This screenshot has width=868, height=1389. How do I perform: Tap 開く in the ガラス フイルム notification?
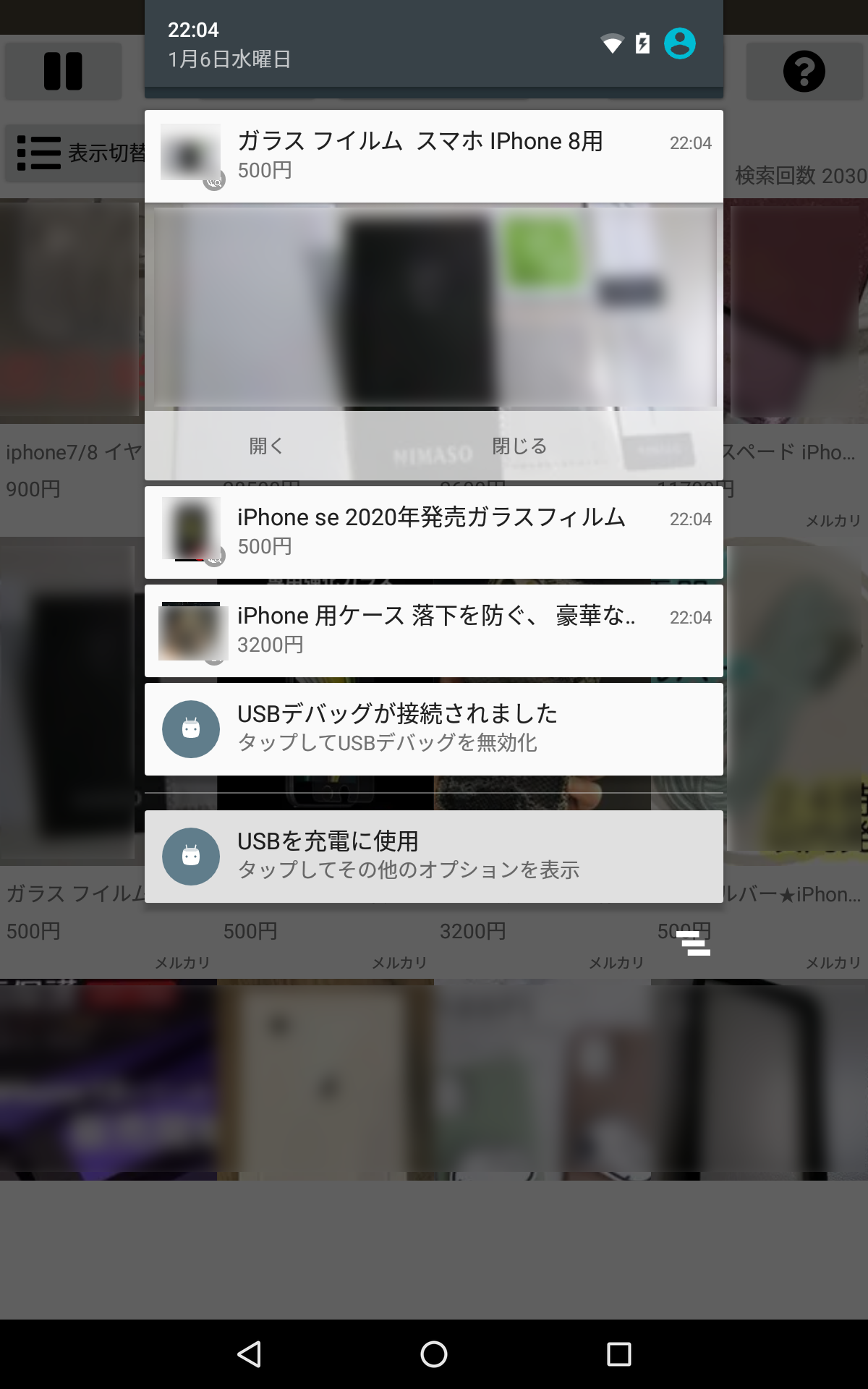click(x=266, y=446)
